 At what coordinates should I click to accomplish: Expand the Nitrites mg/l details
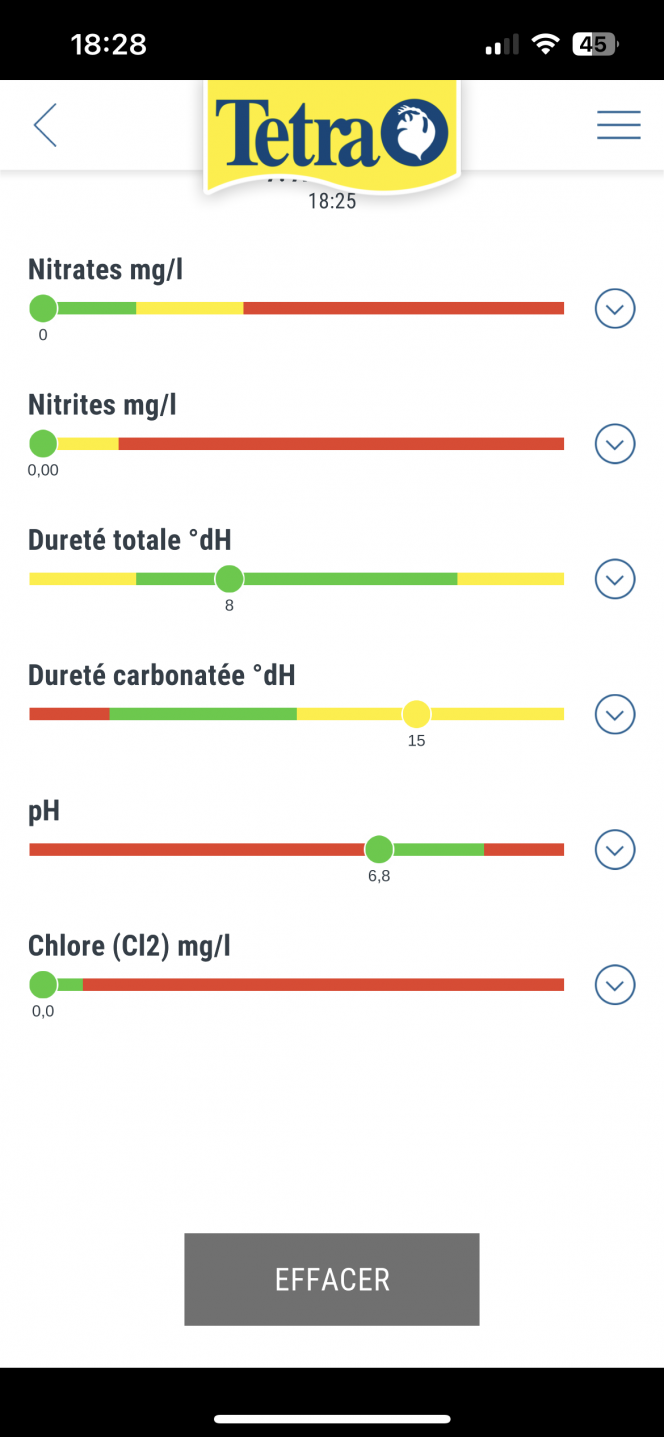click(x=615, y=444)
